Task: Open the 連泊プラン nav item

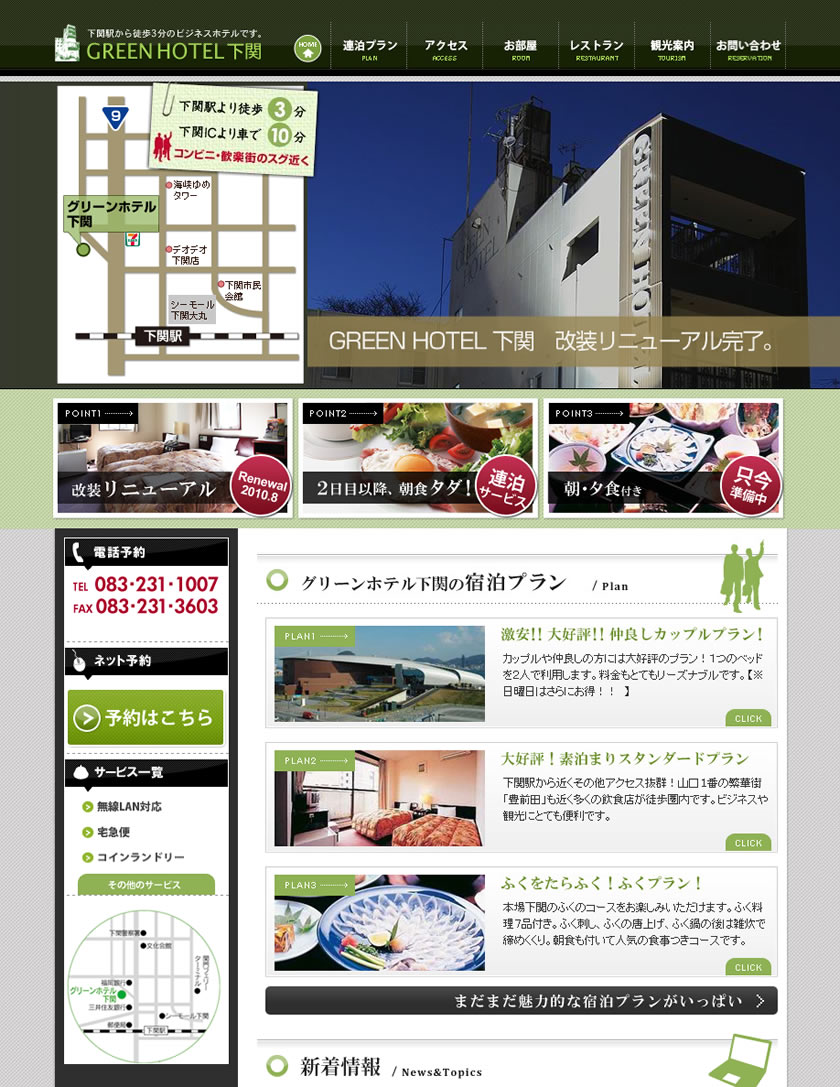Action: pyautogui.click(x=370, y=49)
